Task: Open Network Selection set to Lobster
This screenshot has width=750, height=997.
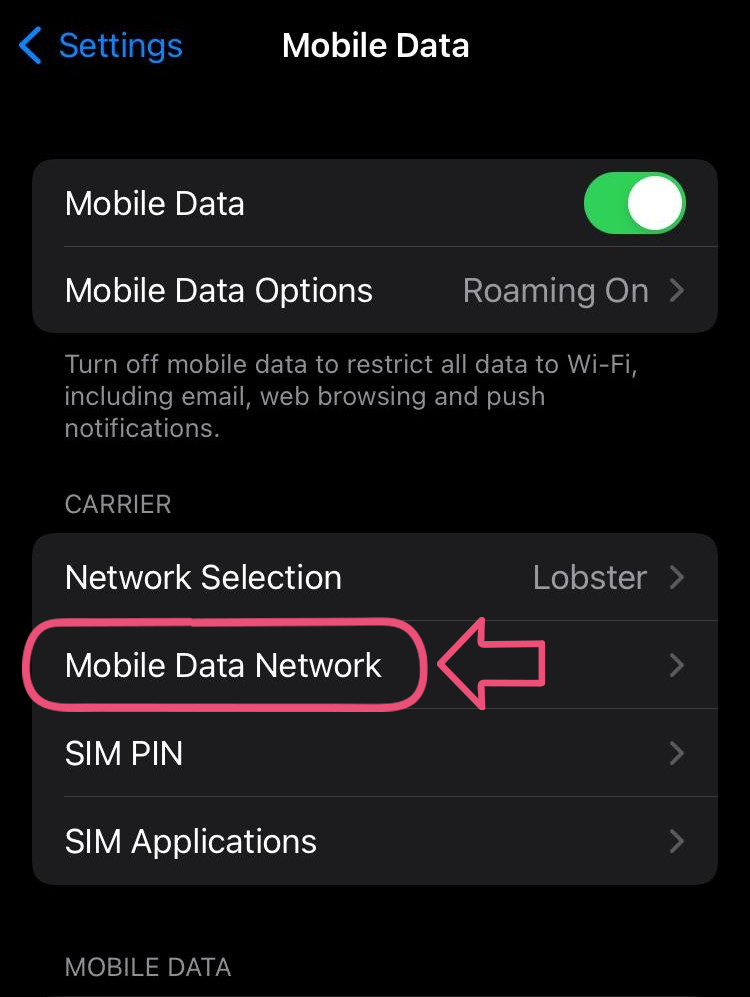Action: click(203, 577)
